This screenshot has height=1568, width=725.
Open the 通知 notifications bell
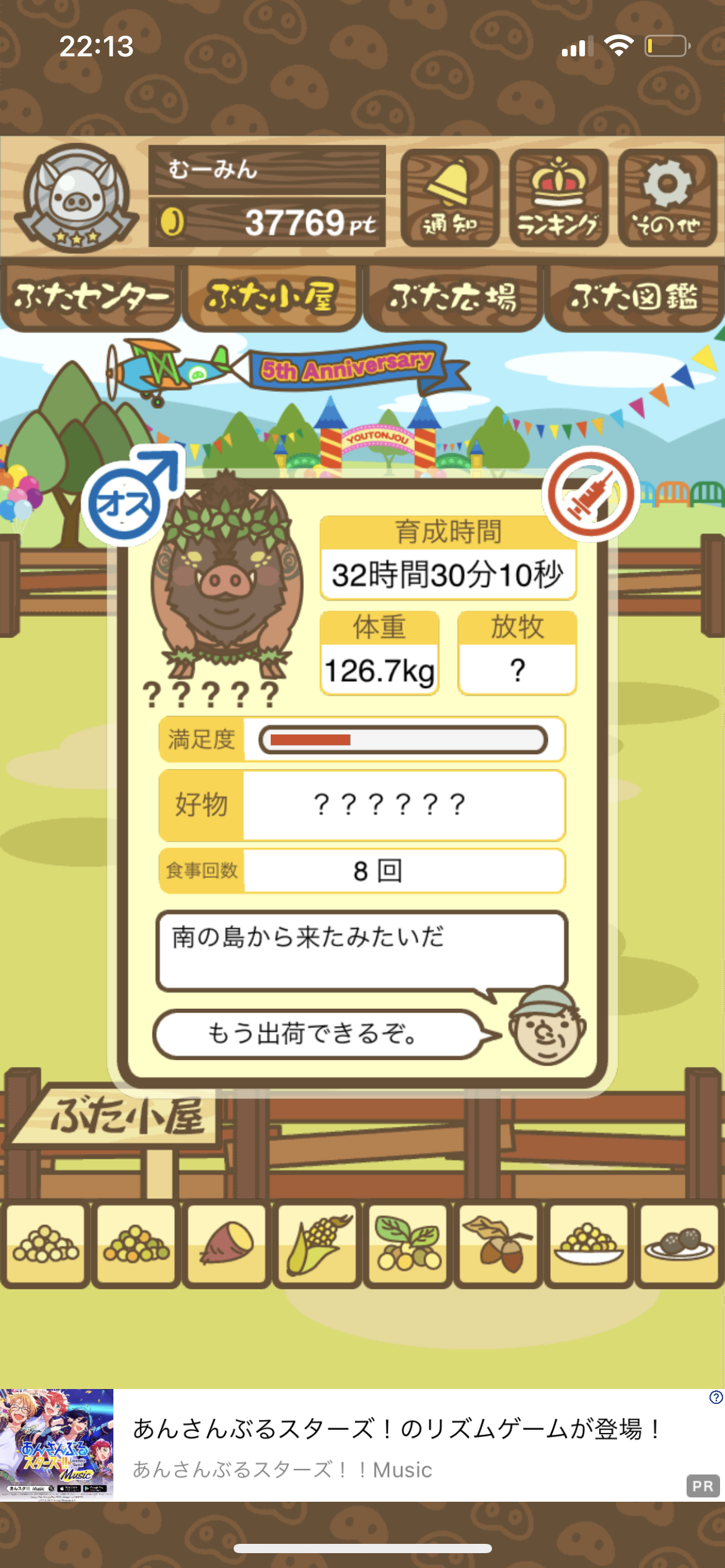click(450, 198)
